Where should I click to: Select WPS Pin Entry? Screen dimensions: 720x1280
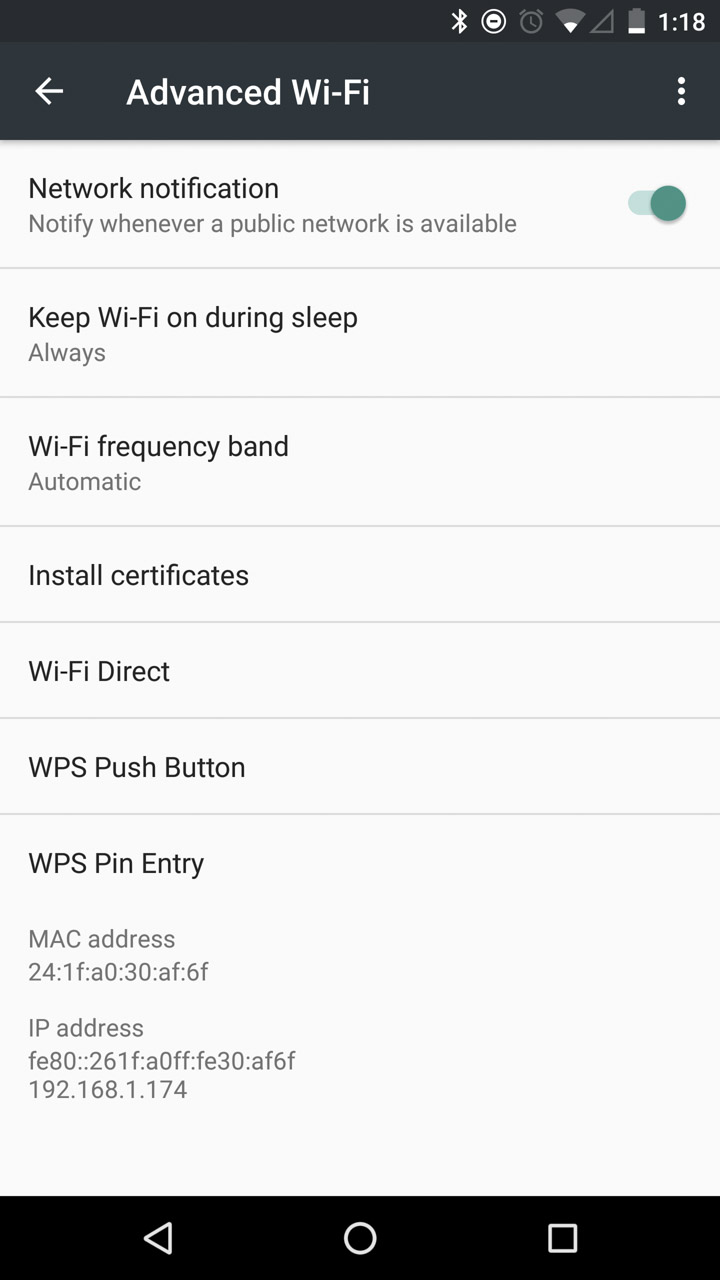click(x=360, y=863)
